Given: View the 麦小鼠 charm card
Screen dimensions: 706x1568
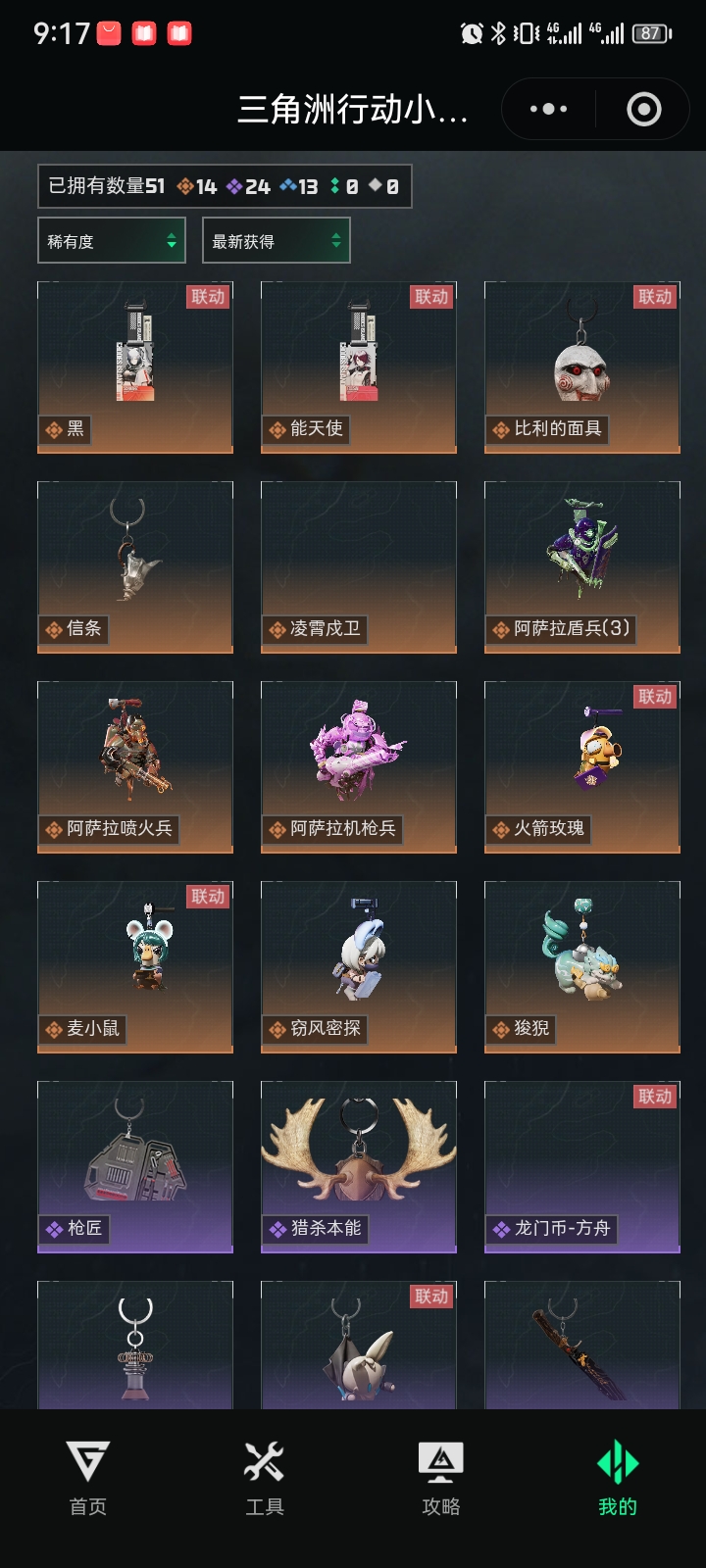Looking at the screenshot, I should (x=135, y=967).
